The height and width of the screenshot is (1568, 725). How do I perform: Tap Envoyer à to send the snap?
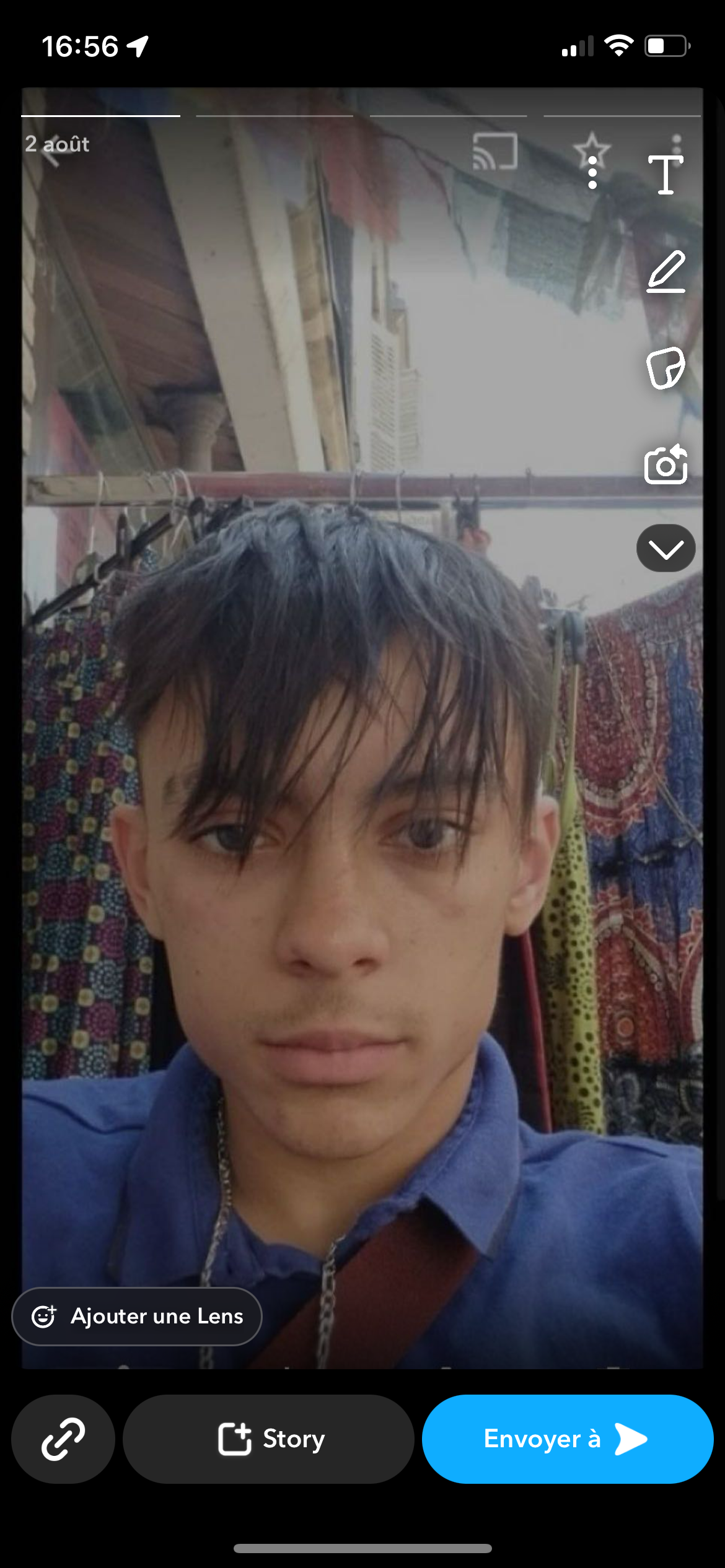pyautogui.click(x=568, y=1439)
